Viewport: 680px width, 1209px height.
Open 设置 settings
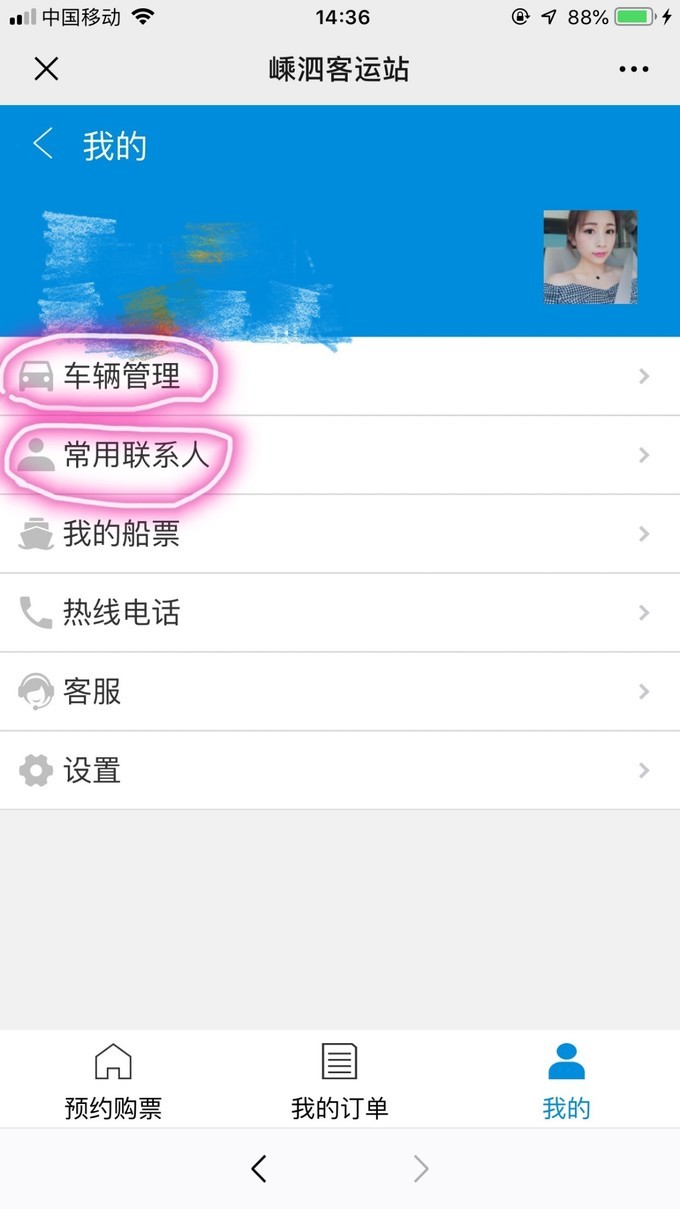pyautogui.click(x=92, y=770)
